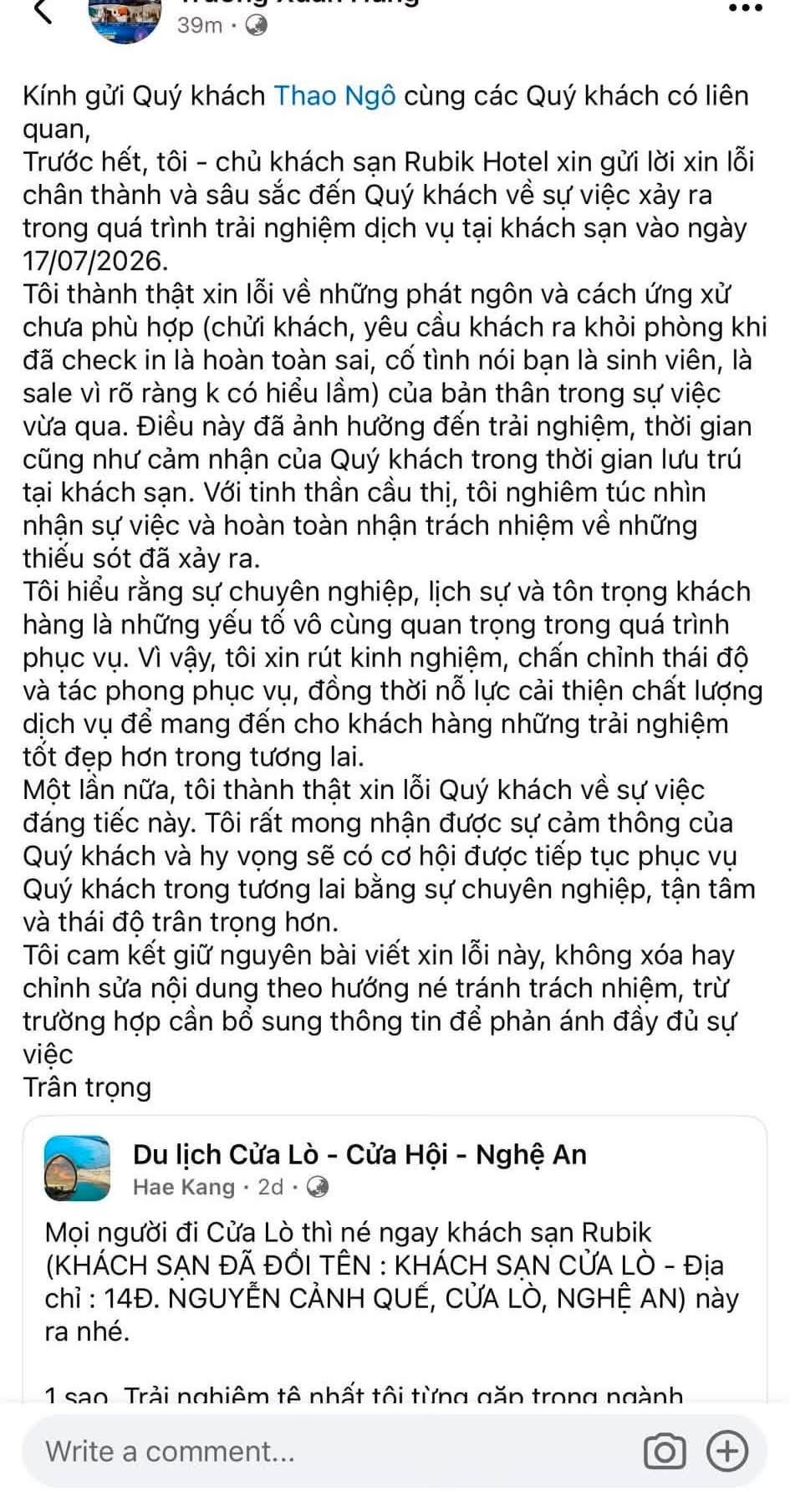Tap the Write a comment field
The image size is (790, 1512).
click(334, 1451)
